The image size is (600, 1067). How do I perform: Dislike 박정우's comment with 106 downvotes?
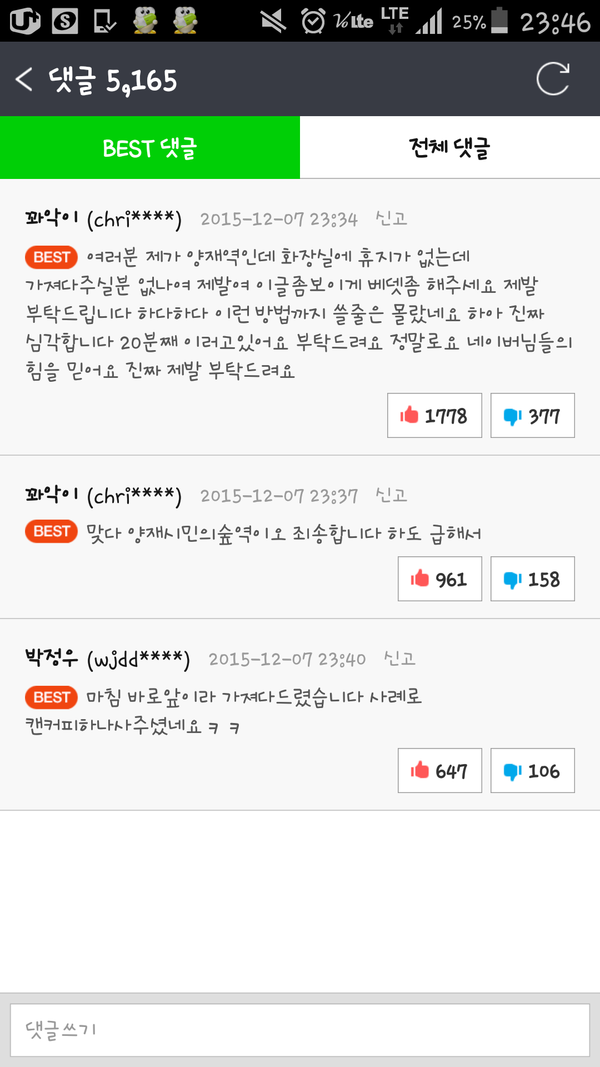click(532, 771)
